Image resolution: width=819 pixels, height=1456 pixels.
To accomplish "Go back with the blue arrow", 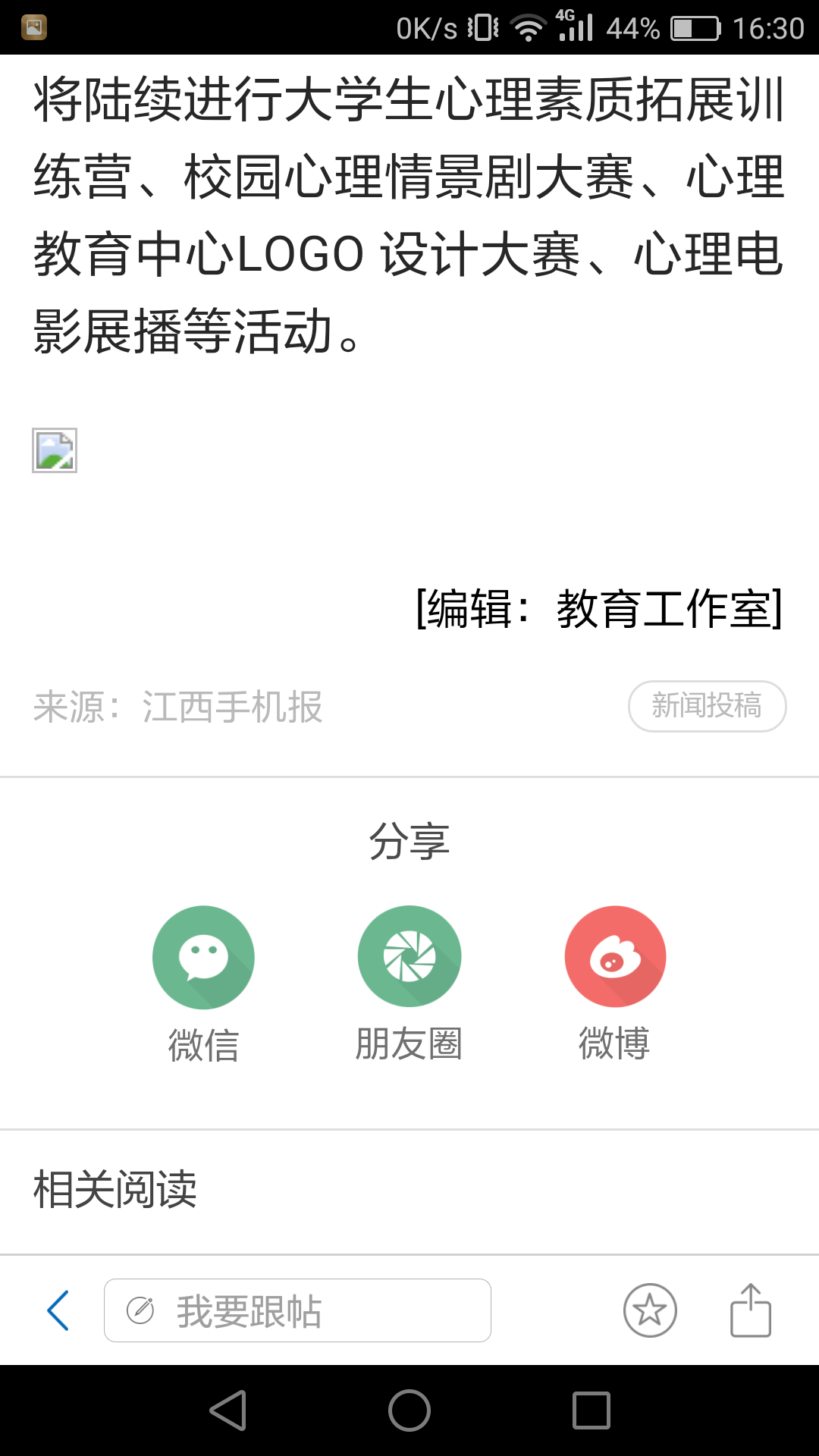I will 58,1310.
